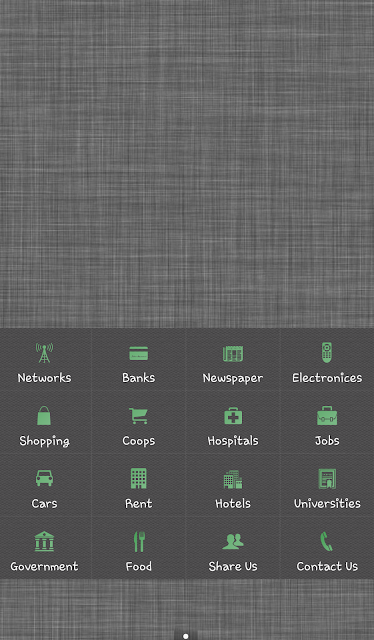374x640 pixels.
Task: Open the Networks category
Action: click(45, 360)
